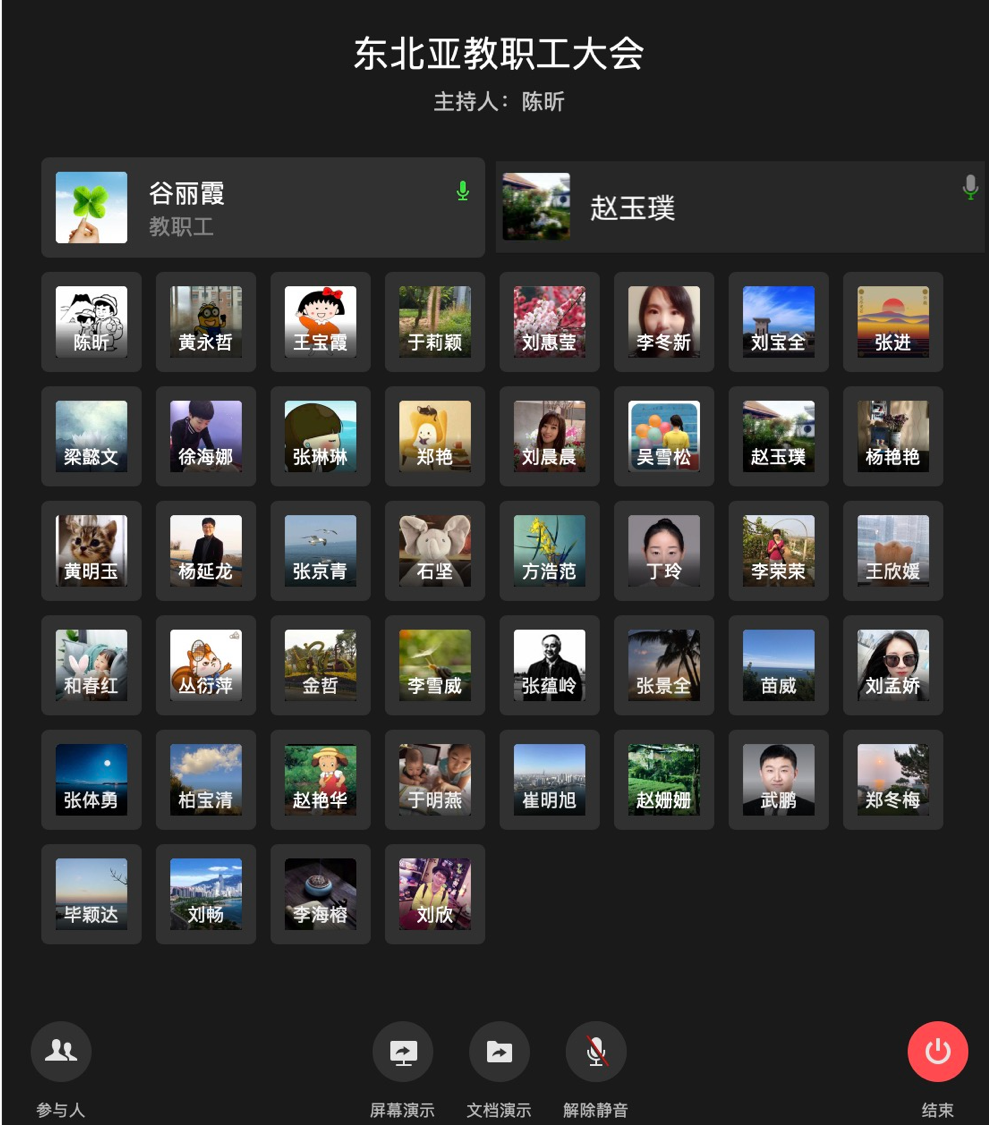The width and height of the screenshot is (989, 1125).
Task: Open participant tile 李冬新
Action: pyautogui.click(x=664, y=322)
